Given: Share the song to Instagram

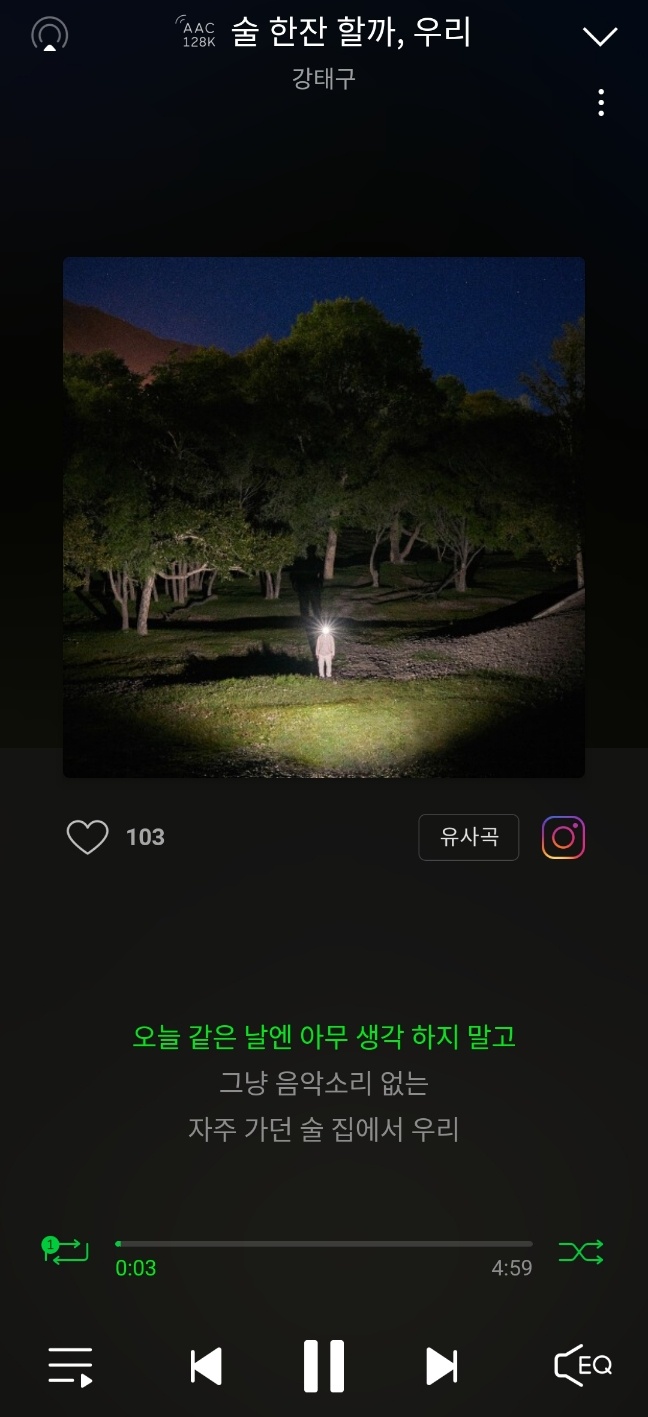Looking at the screenshot, I should pyautogui.click(x=563, y=837).
